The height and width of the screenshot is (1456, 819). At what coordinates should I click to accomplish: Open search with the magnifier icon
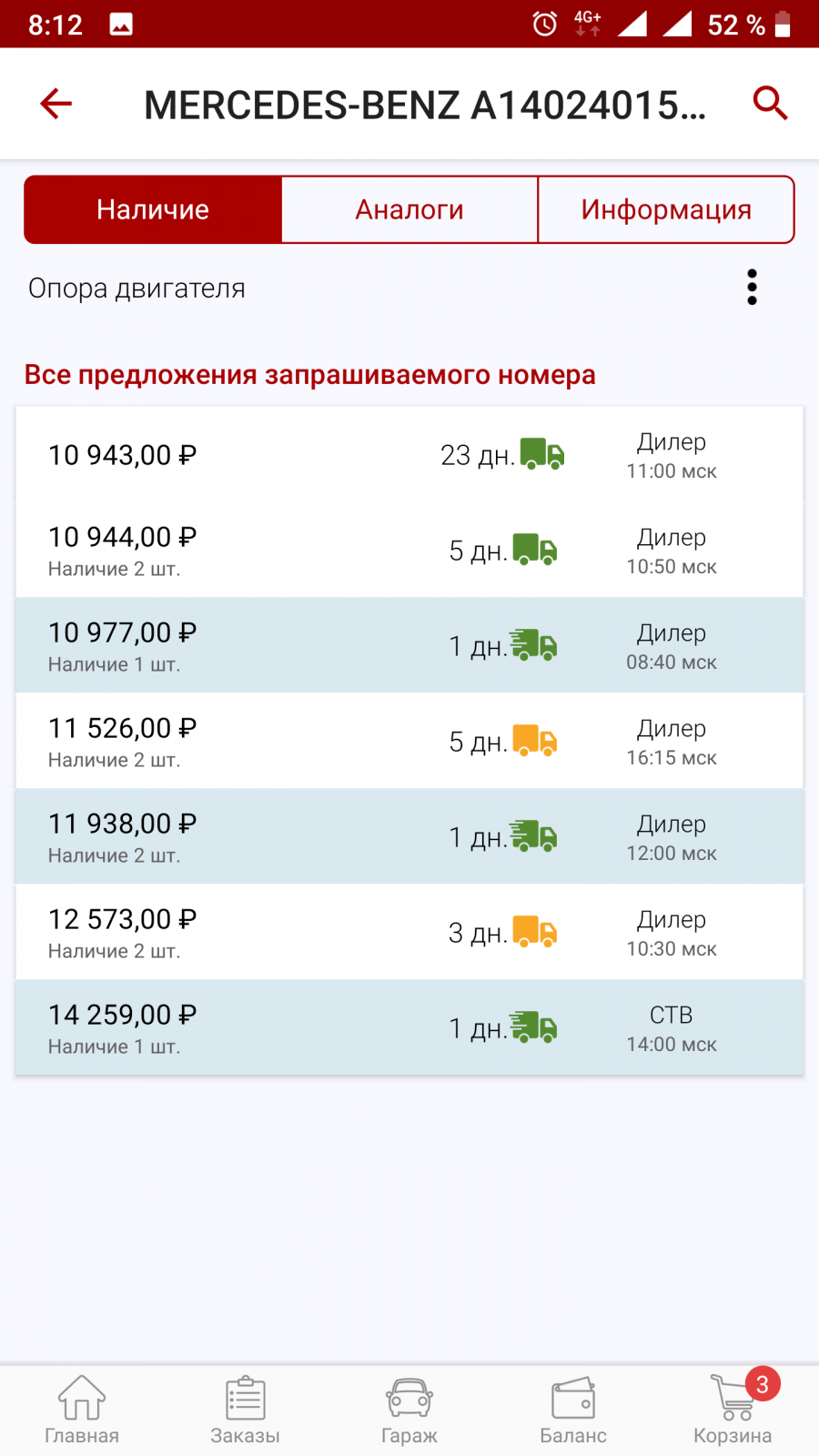coord(770,103)
